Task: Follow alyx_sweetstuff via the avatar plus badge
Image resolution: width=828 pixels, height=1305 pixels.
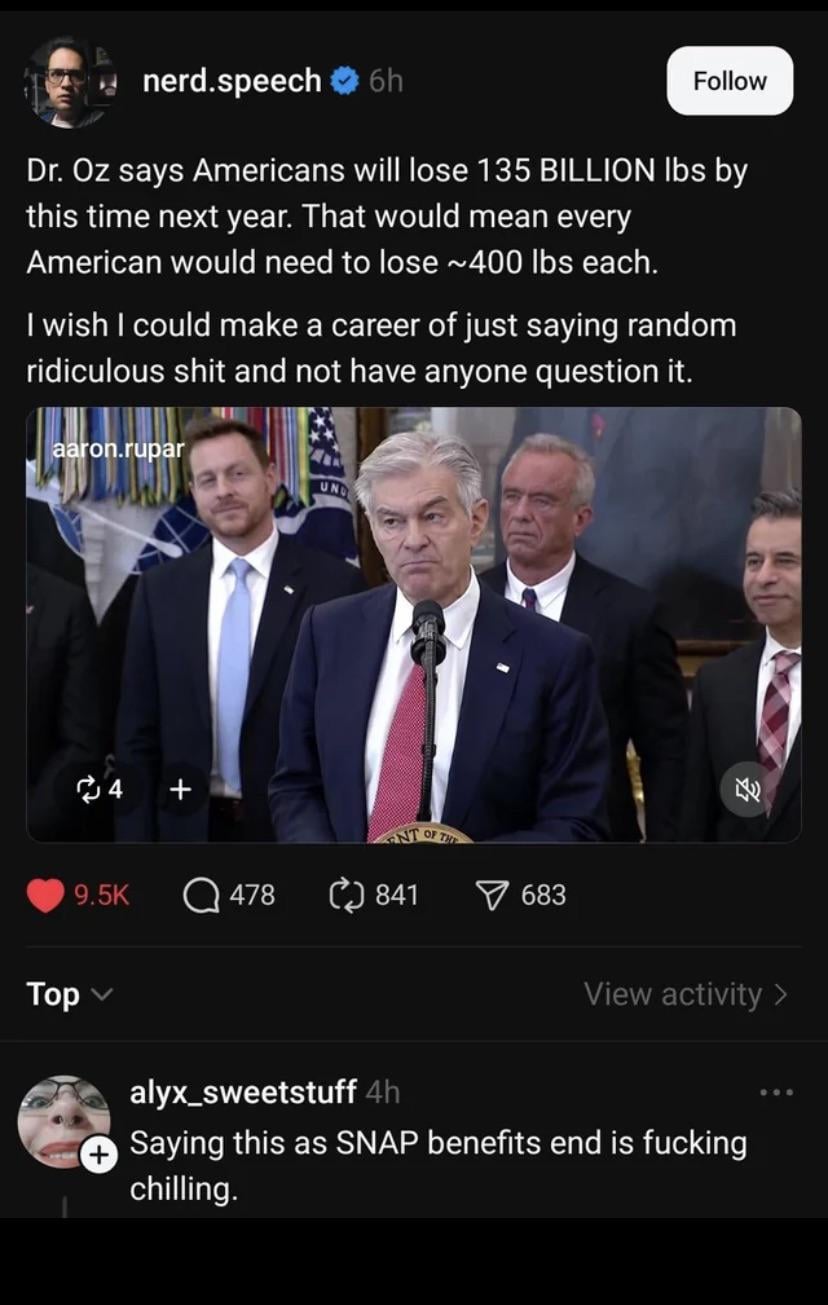Action: tap(97, 1155)
